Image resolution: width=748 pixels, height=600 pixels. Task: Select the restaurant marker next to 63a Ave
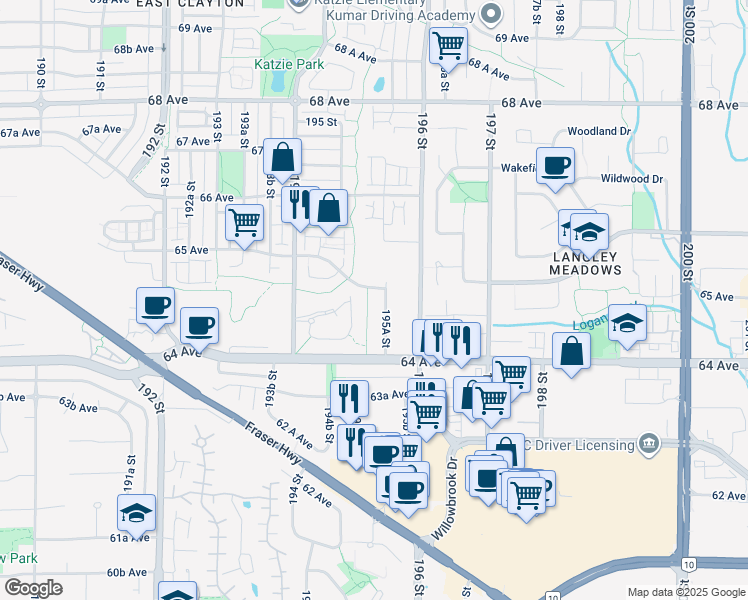click(x=350, y=401)
